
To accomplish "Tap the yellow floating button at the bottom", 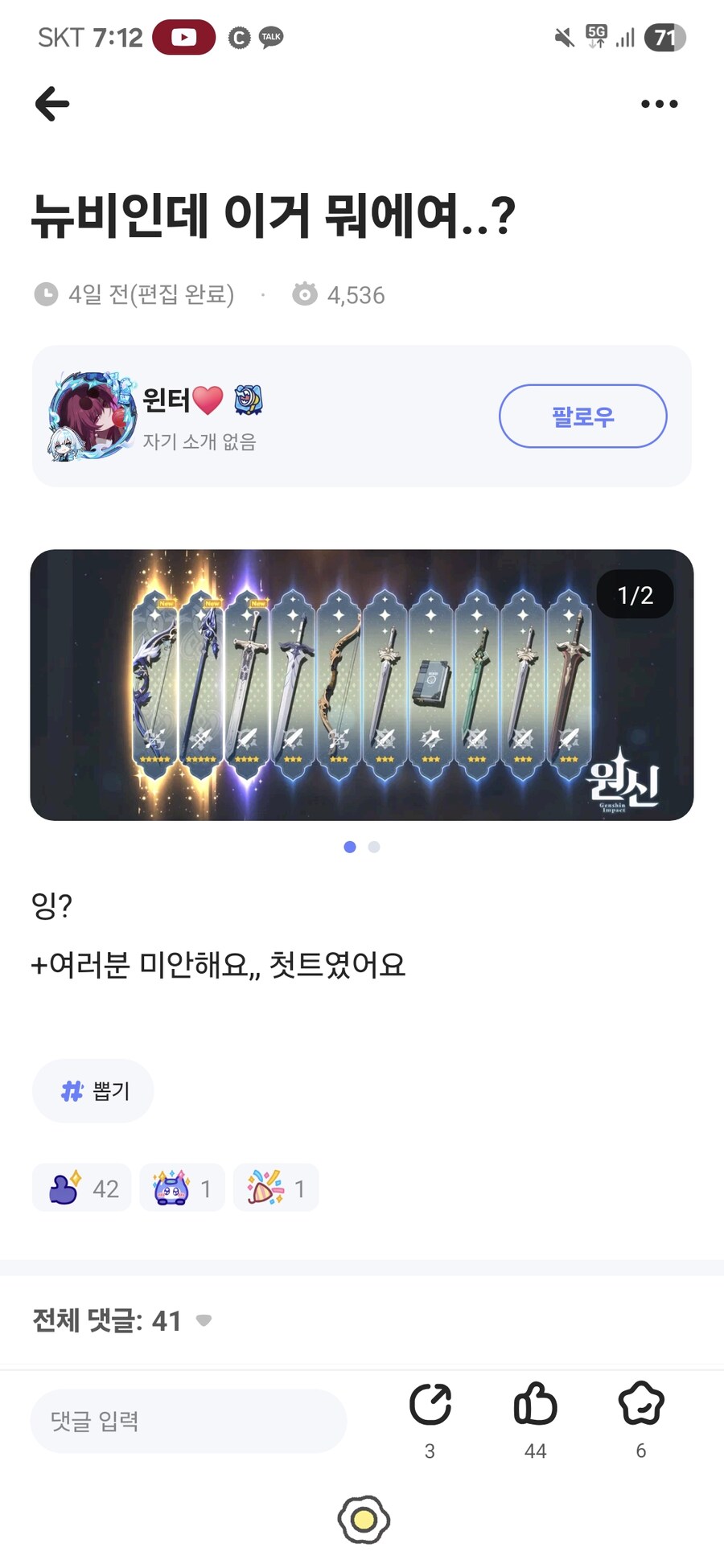I will [x=364, y=1519].
